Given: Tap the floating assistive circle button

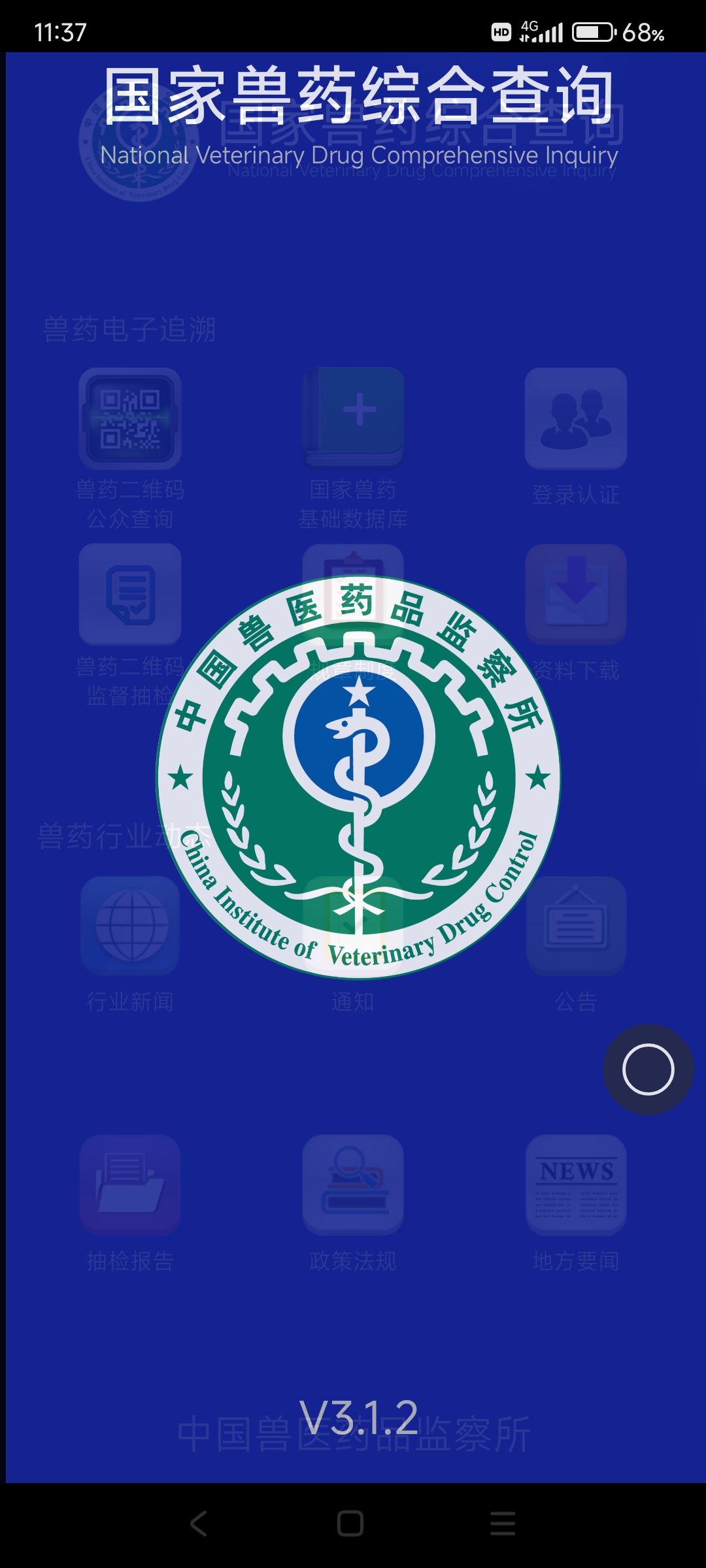Looking at the screenshot, I should point(648,1070).
